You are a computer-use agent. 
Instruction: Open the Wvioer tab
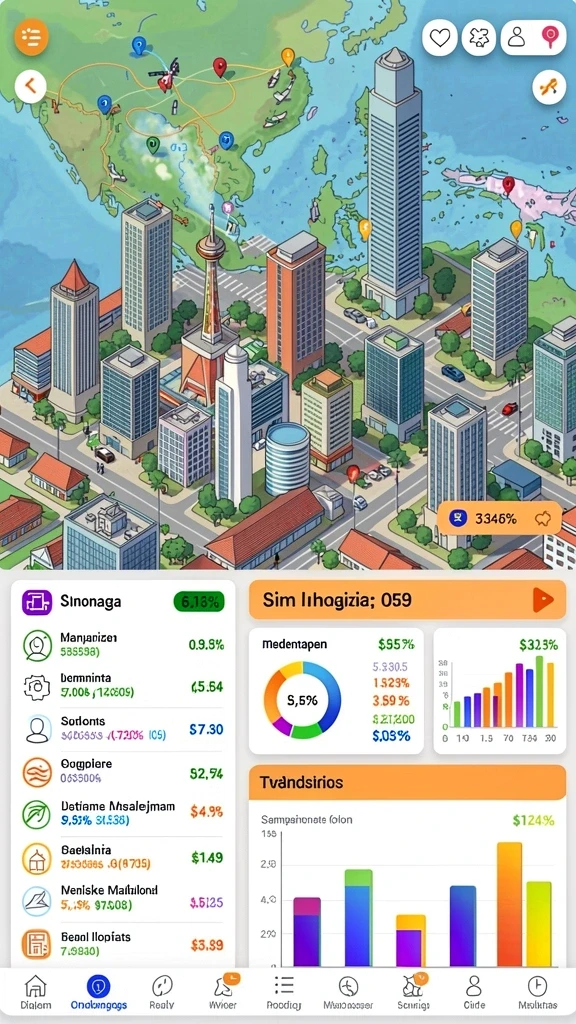pos(223,993)
